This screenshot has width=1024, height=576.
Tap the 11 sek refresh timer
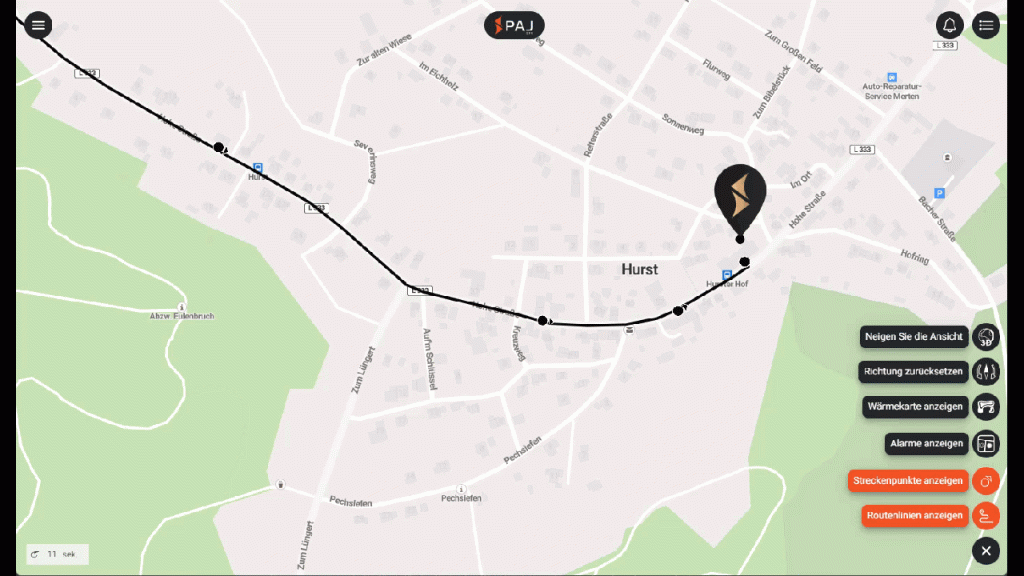(x=57, y=554)
